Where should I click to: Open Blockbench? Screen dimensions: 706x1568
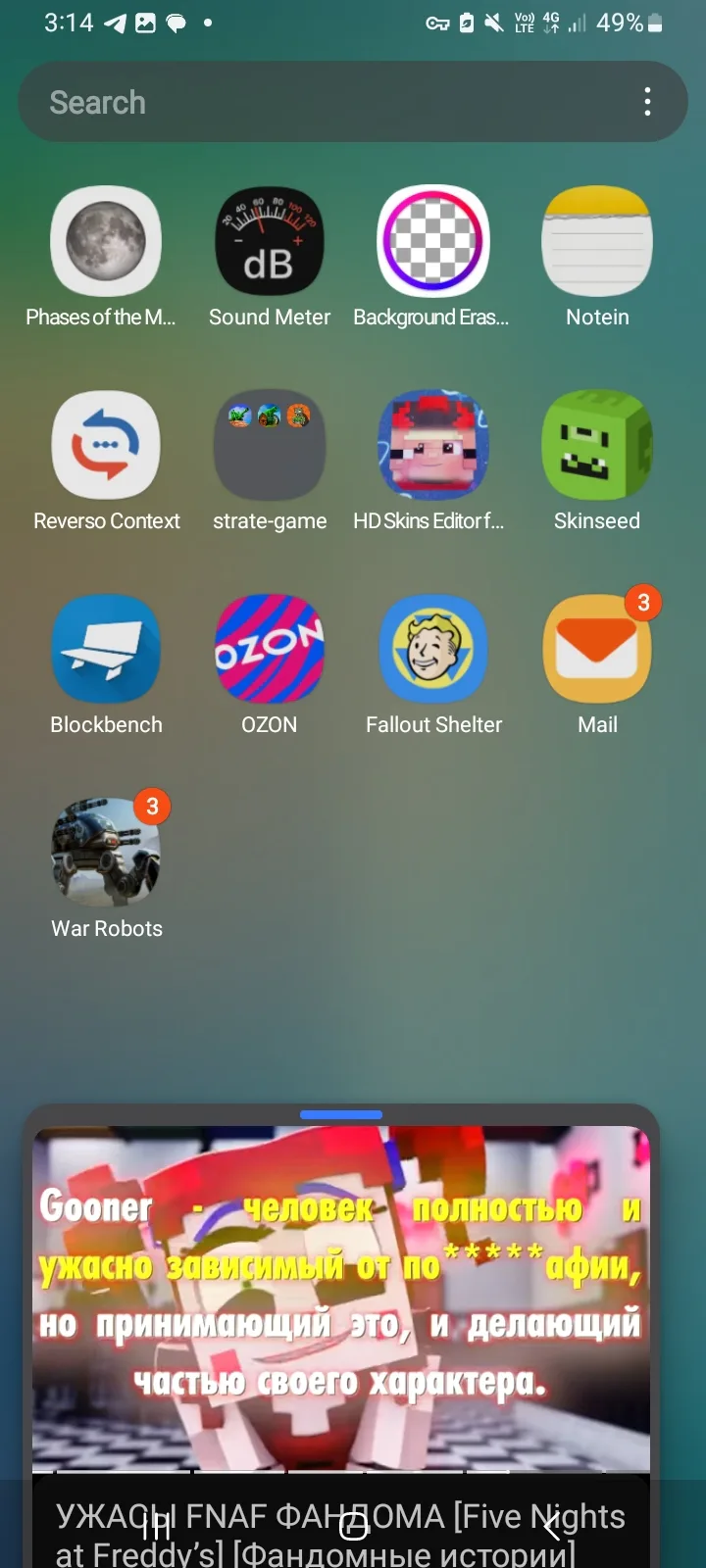click(x=106, y=649)
